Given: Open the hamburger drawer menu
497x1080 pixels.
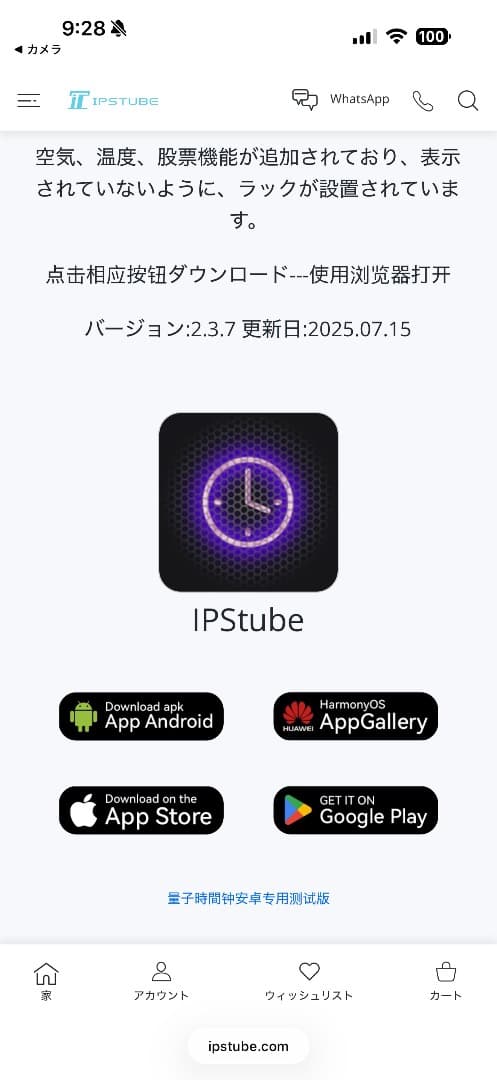Looking at the screenshot, I should point(28,101).
